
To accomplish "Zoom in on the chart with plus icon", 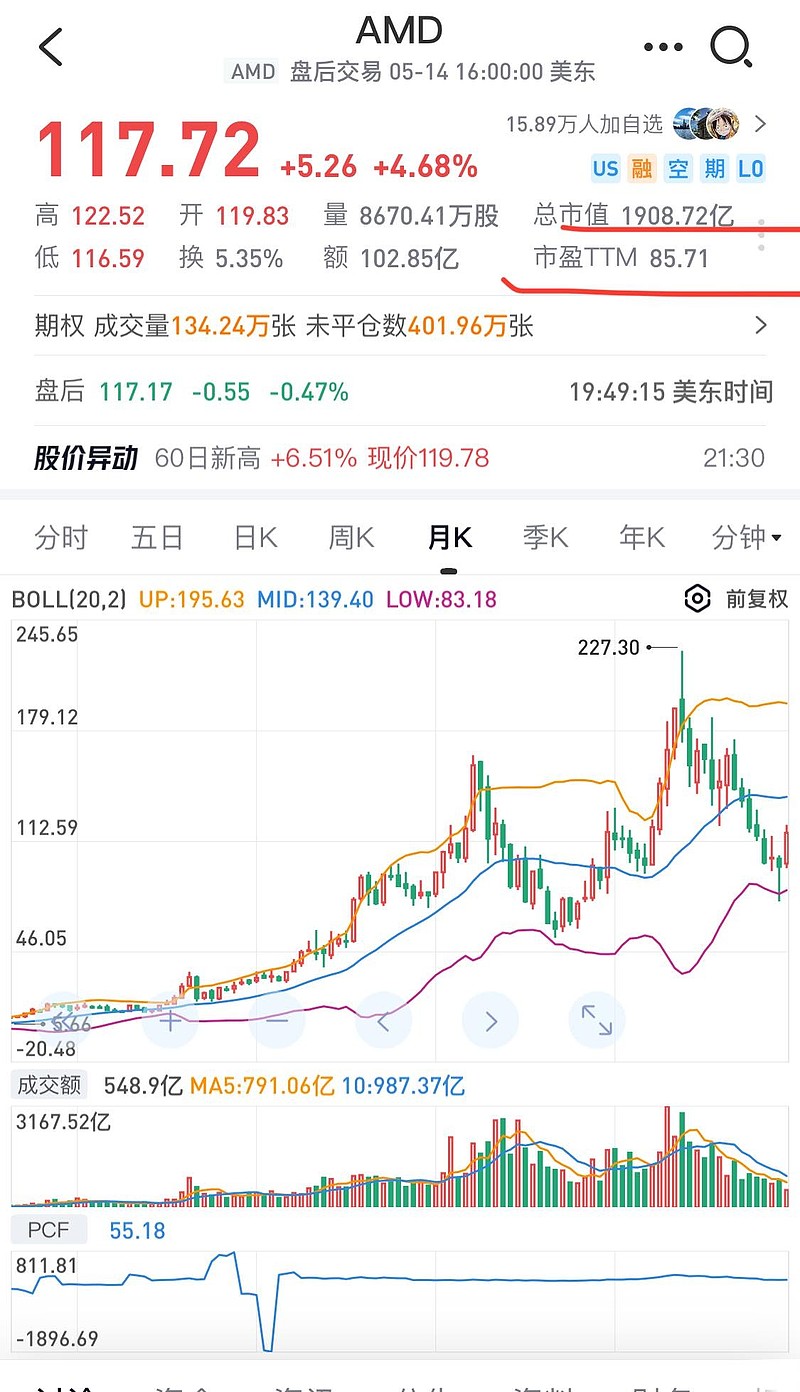I will tap(170, 1021).
